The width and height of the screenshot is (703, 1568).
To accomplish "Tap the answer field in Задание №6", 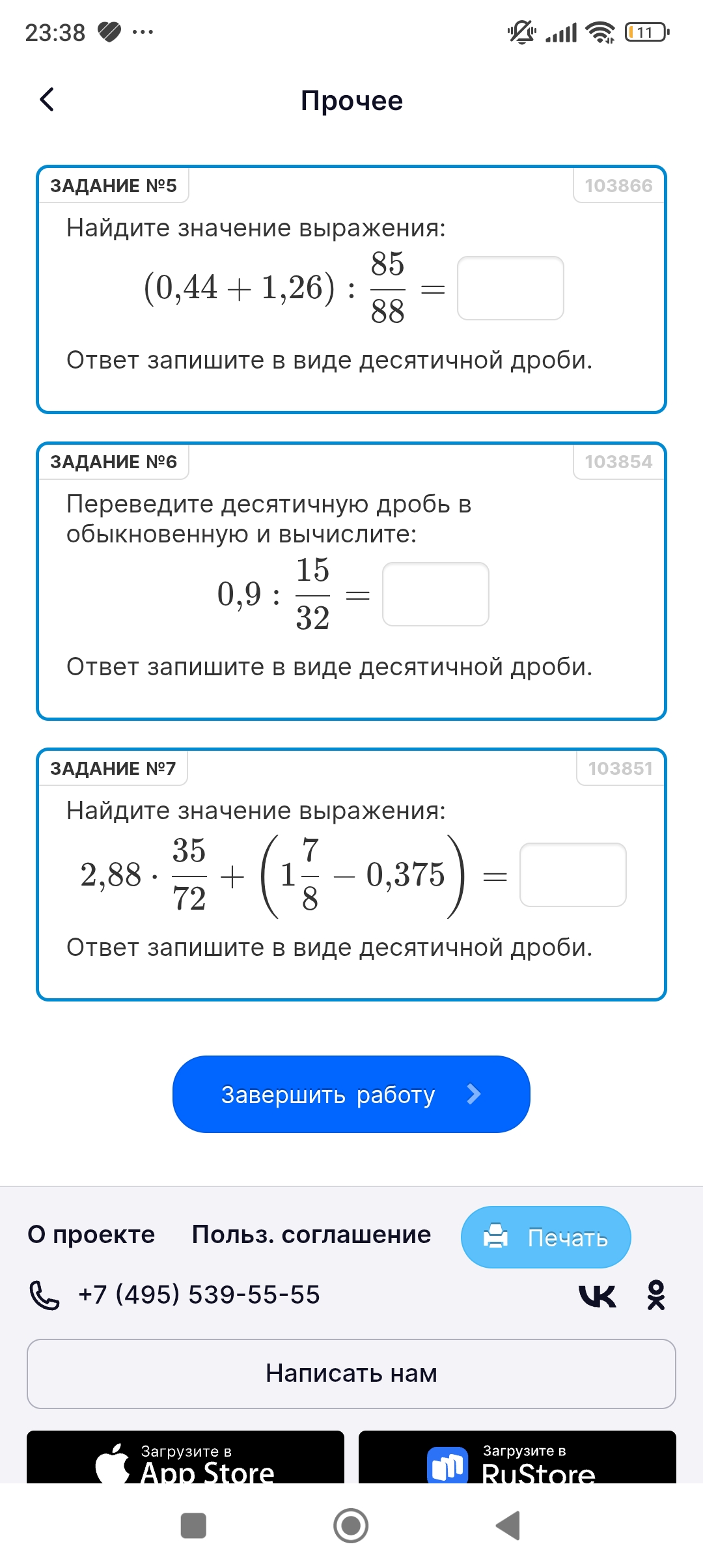I will [435, 595].
